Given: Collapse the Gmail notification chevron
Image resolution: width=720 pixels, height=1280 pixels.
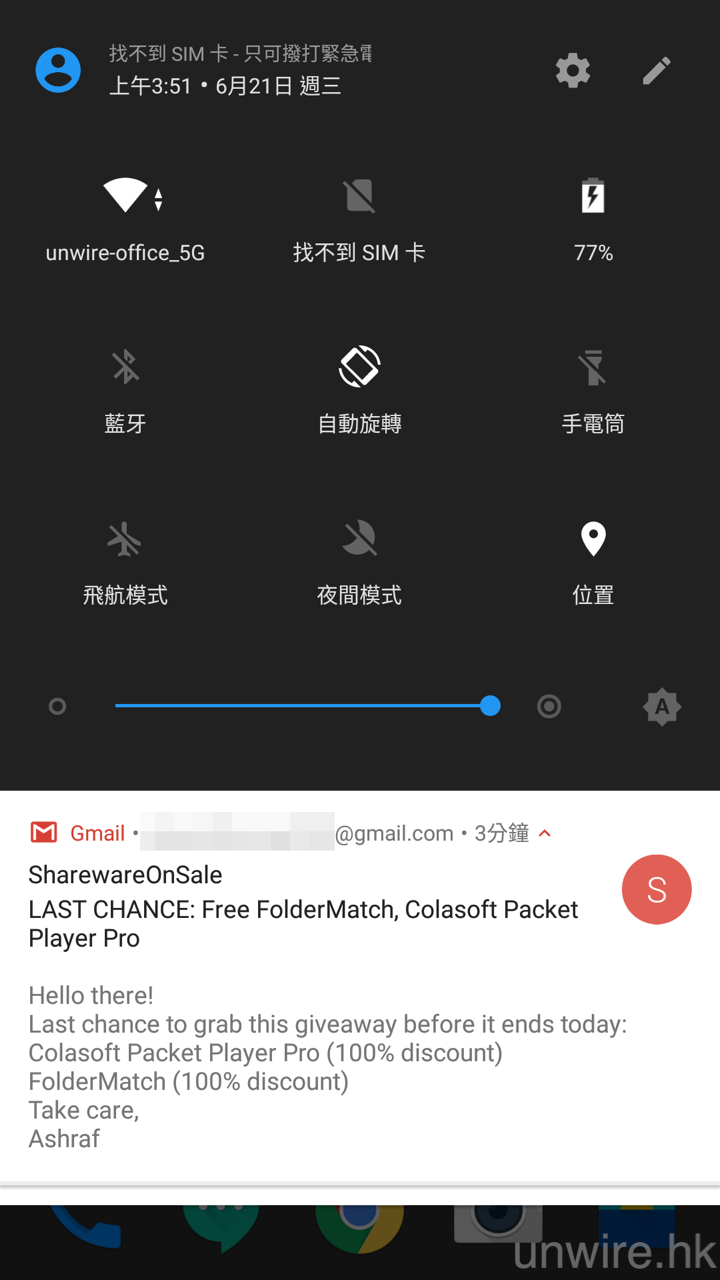Looking at the screenshot, I should coord(545,833).
